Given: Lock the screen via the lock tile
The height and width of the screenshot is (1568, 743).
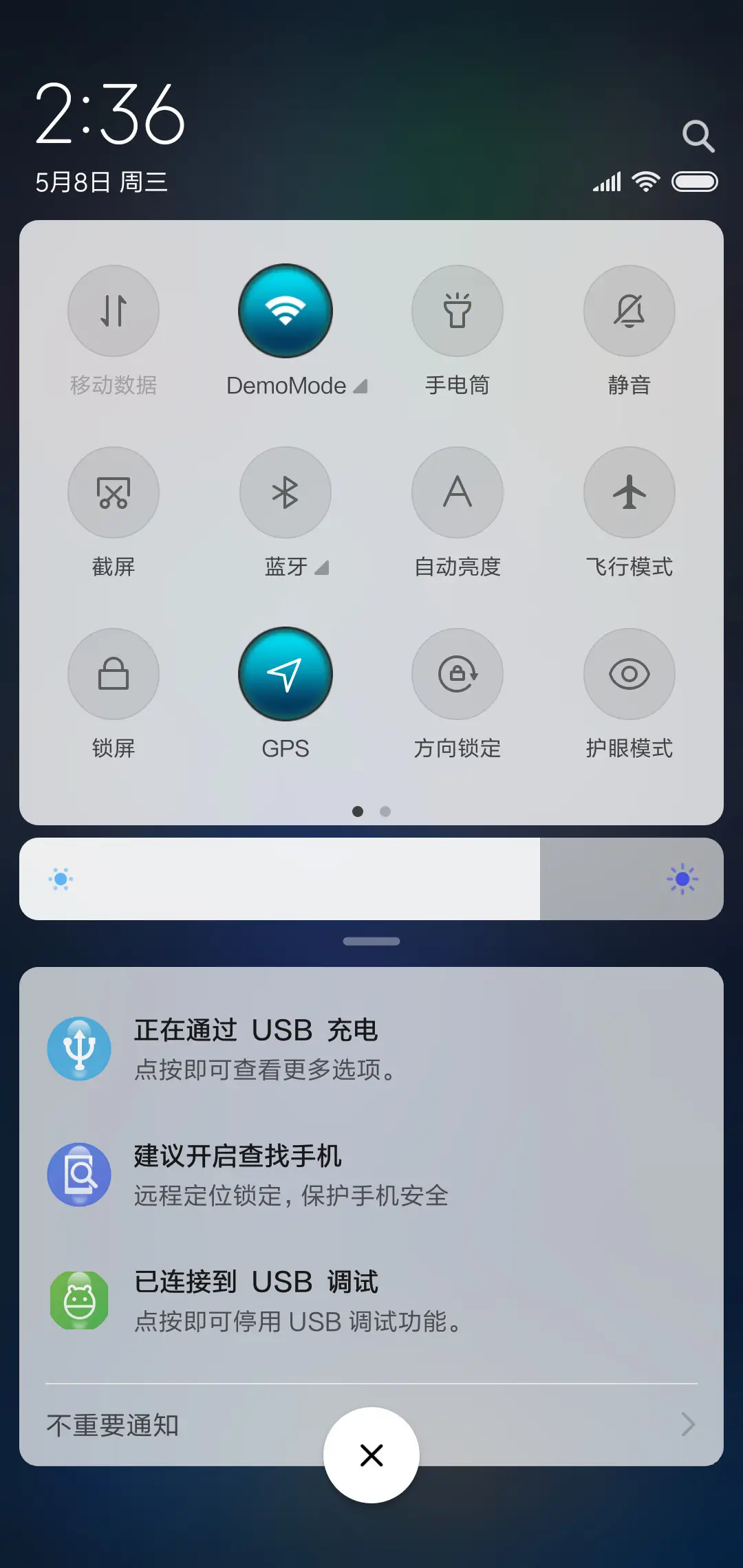Looking at the screenshot, I should pos(114,674).
